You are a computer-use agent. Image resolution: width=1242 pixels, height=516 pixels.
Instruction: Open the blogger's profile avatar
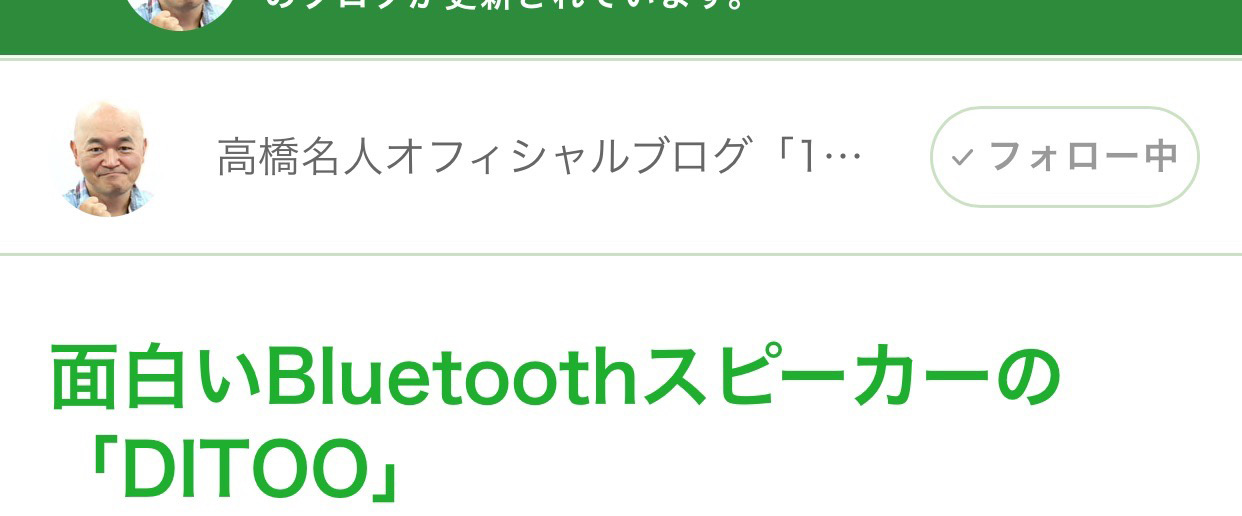pyautogui.click(x=107, y=158)
